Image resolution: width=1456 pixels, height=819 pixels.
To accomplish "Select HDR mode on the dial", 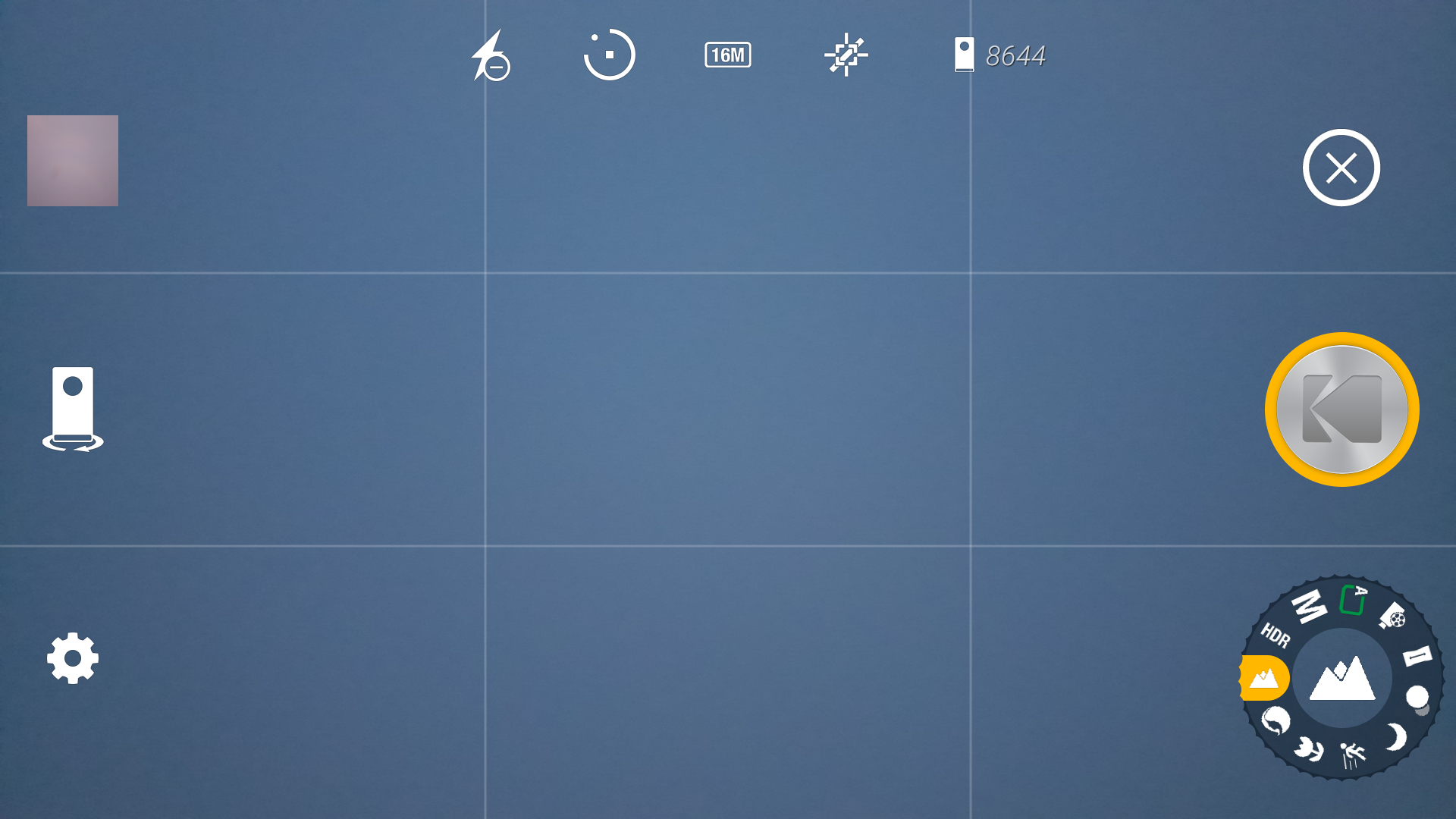I will point(1276,635).
